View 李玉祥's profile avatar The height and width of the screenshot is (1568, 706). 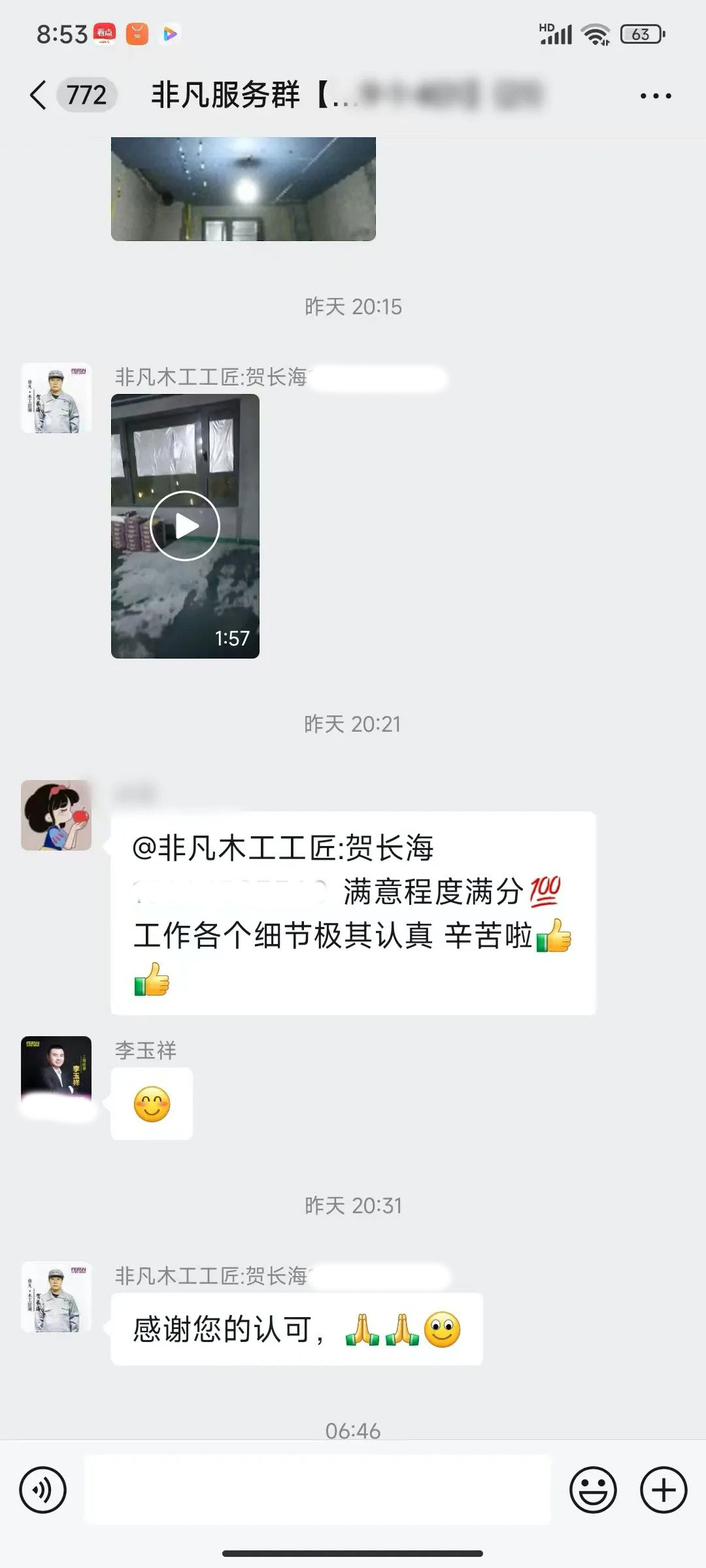[x=56, y=1071]
